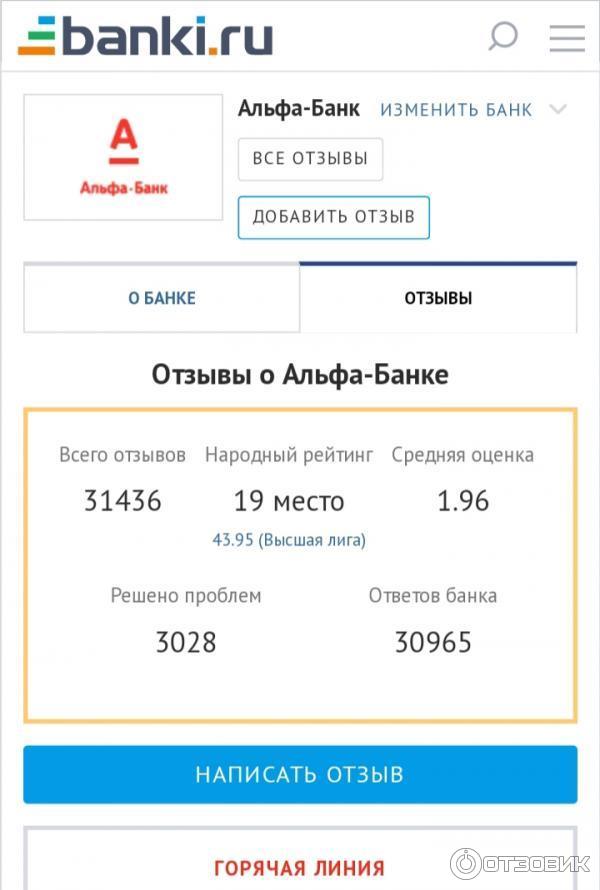Tap 'Добавить отзыв' button
Screen dimensions: 600x890
[x=333, y=217]
